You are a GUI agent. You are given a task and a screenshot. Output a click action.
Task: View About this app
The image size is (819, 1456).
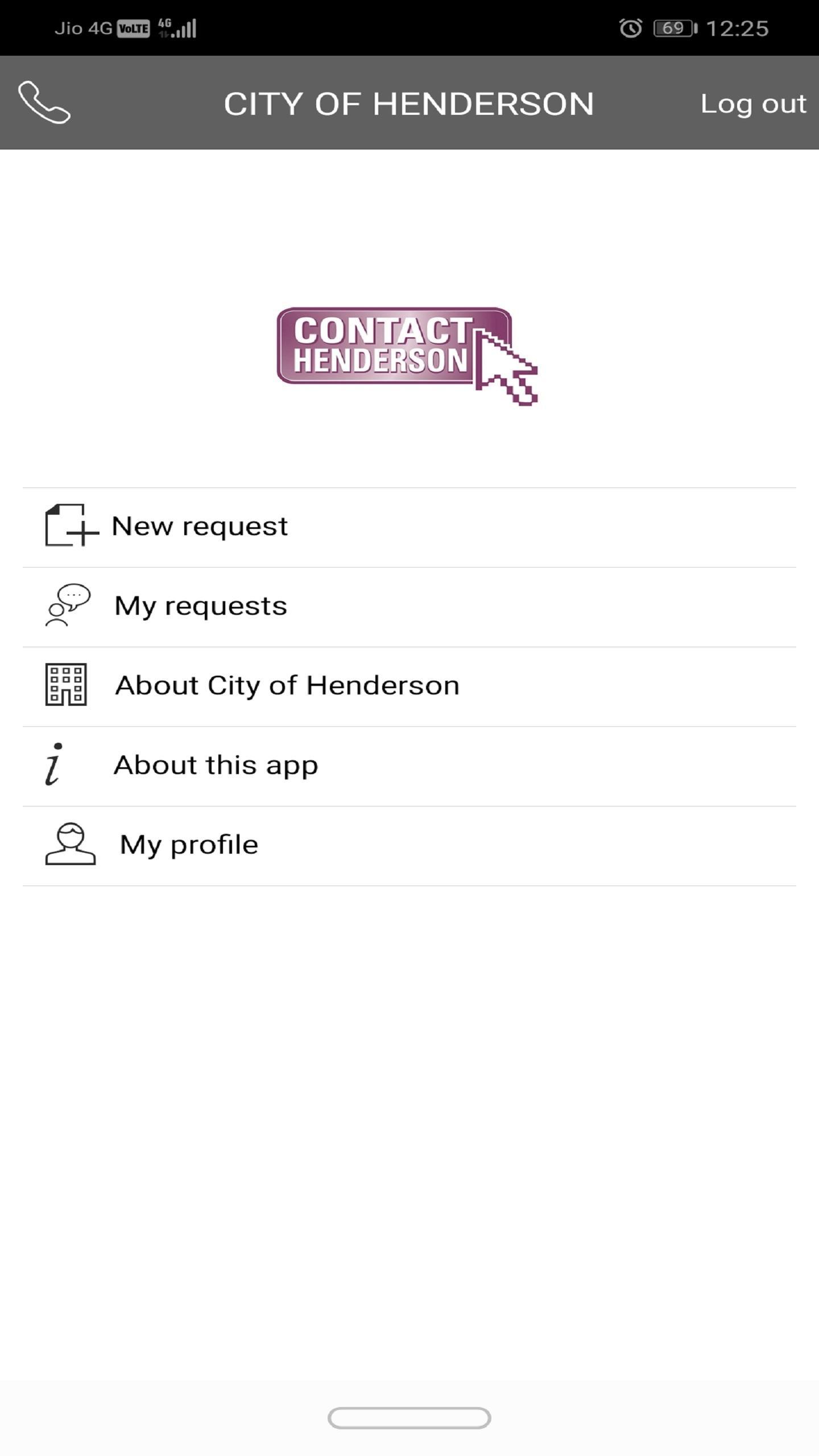click(x=409, y=766)
